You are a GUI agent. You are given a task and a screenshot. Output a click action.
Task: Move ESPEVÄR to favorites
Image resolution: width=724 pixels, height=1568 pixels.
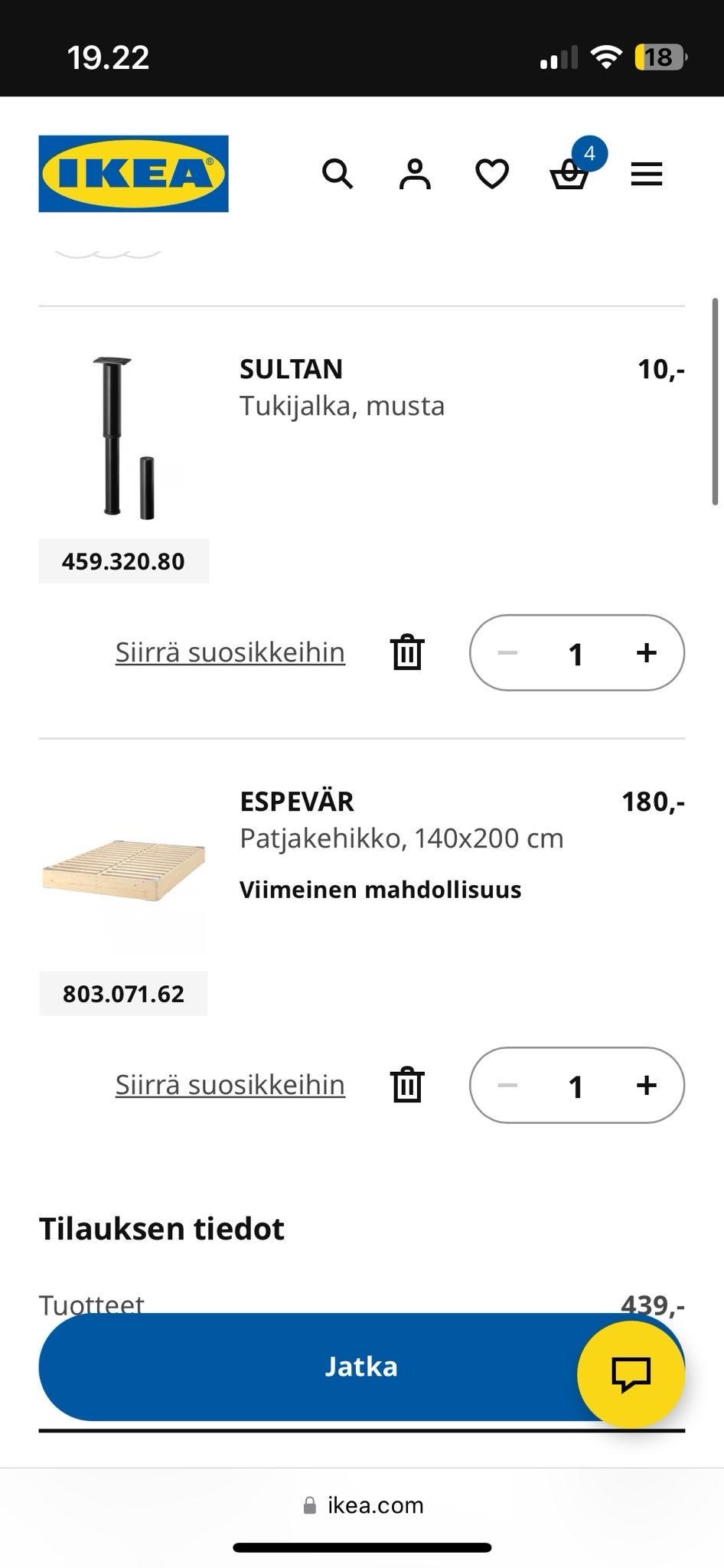[x=229, y=1085]
